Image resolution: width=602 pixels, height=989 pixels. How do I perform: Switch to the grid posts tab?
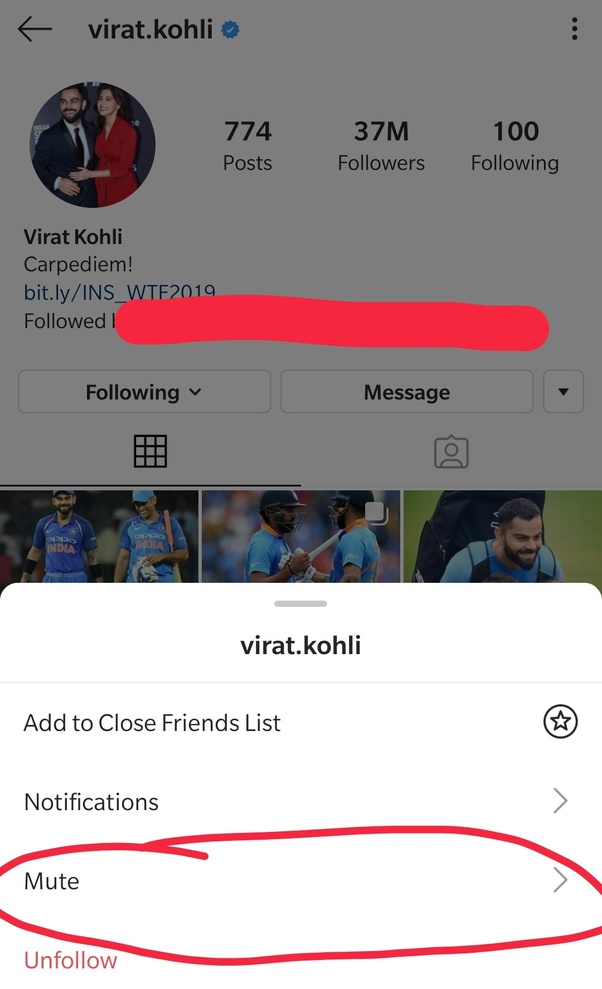click(x=150, y=452)
